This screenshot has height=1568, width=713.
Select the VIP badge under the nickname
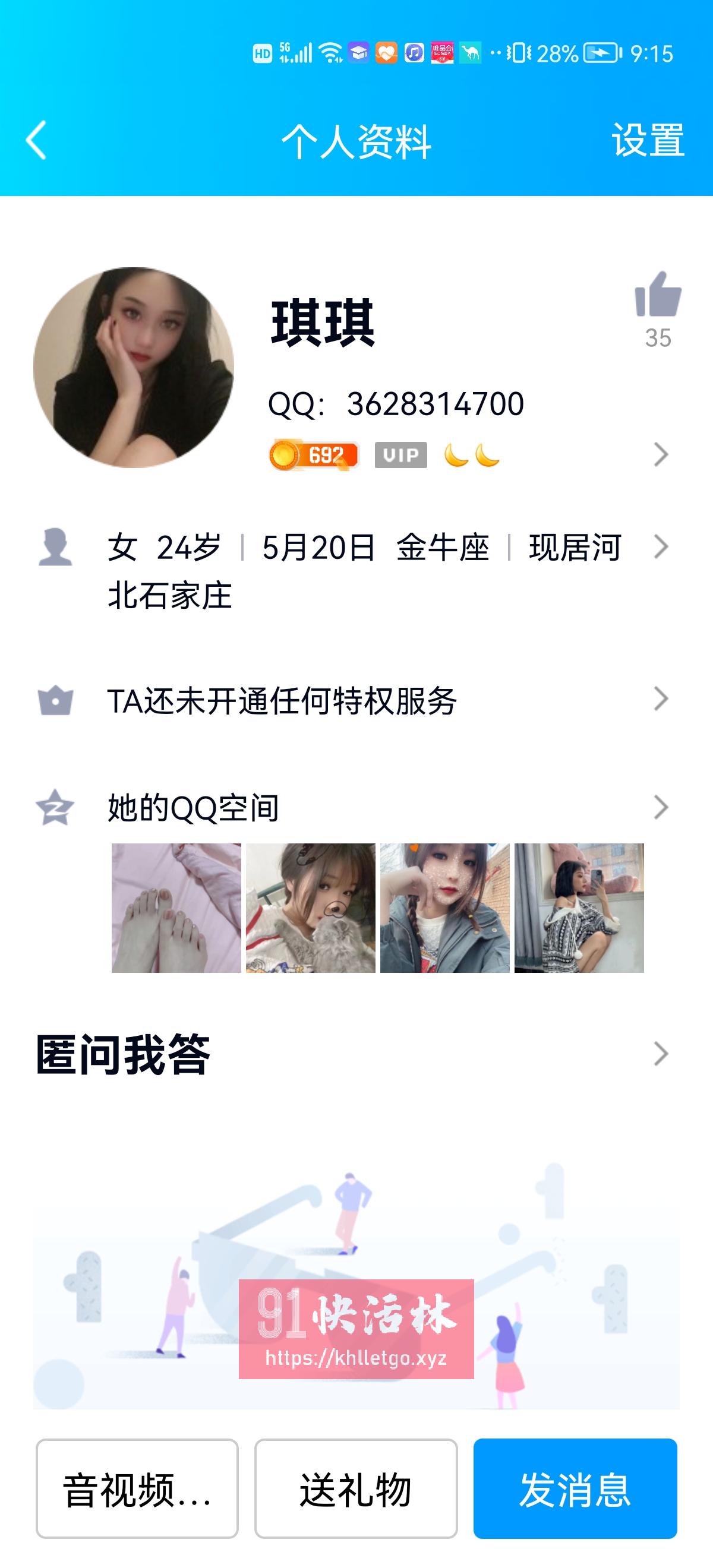point(402,454)
